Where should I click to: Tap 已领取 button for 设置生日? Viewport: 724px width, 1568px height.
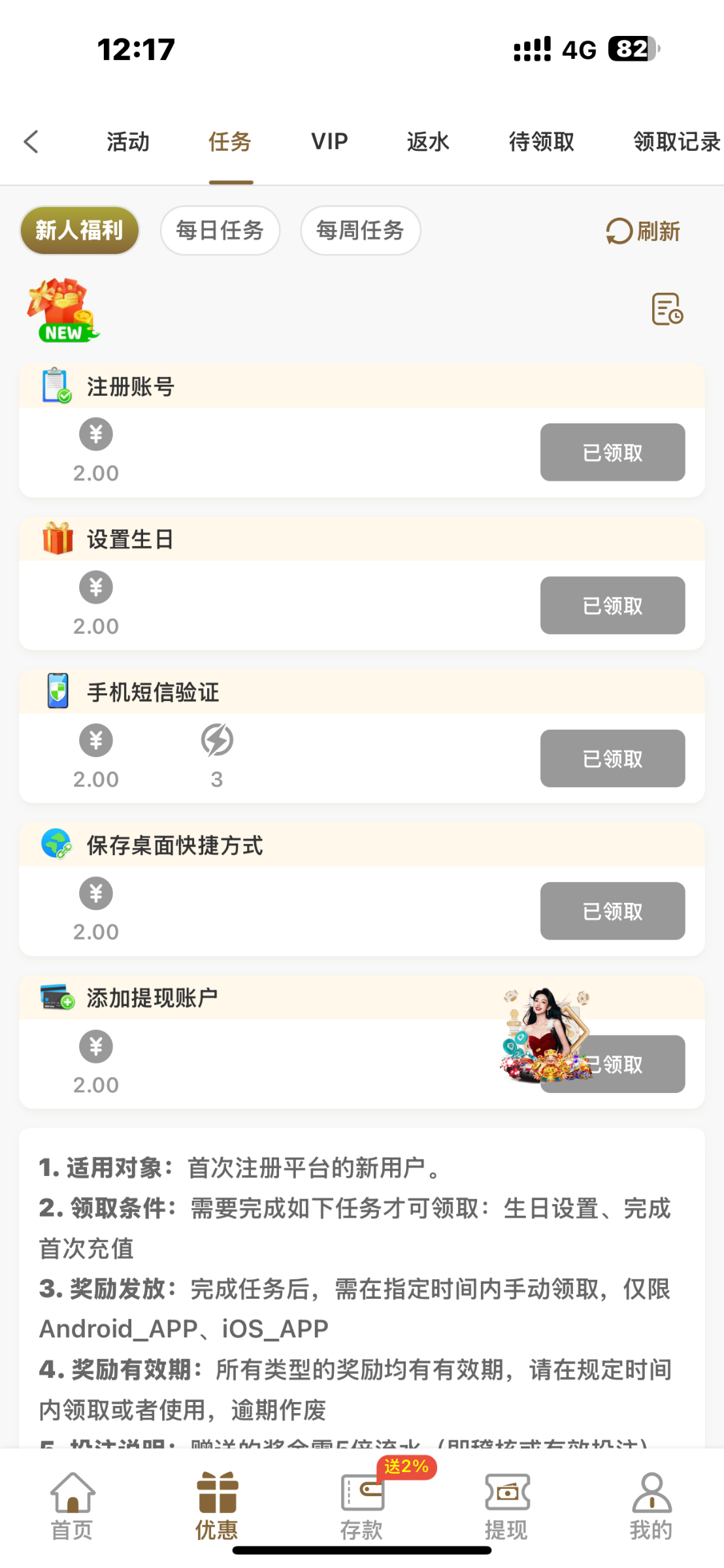(x=612, y=606)
